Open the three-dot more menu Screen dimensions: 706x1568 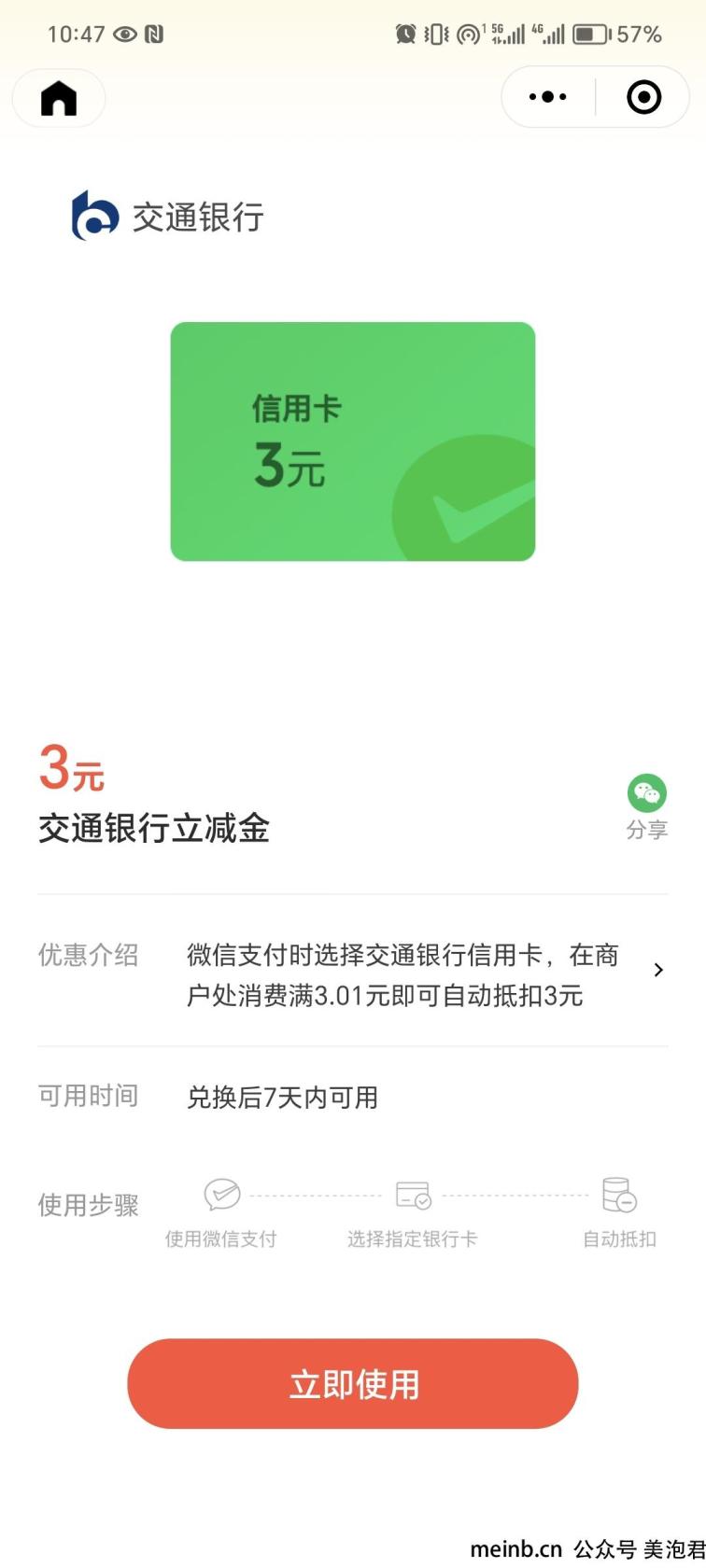coord(547,97)
